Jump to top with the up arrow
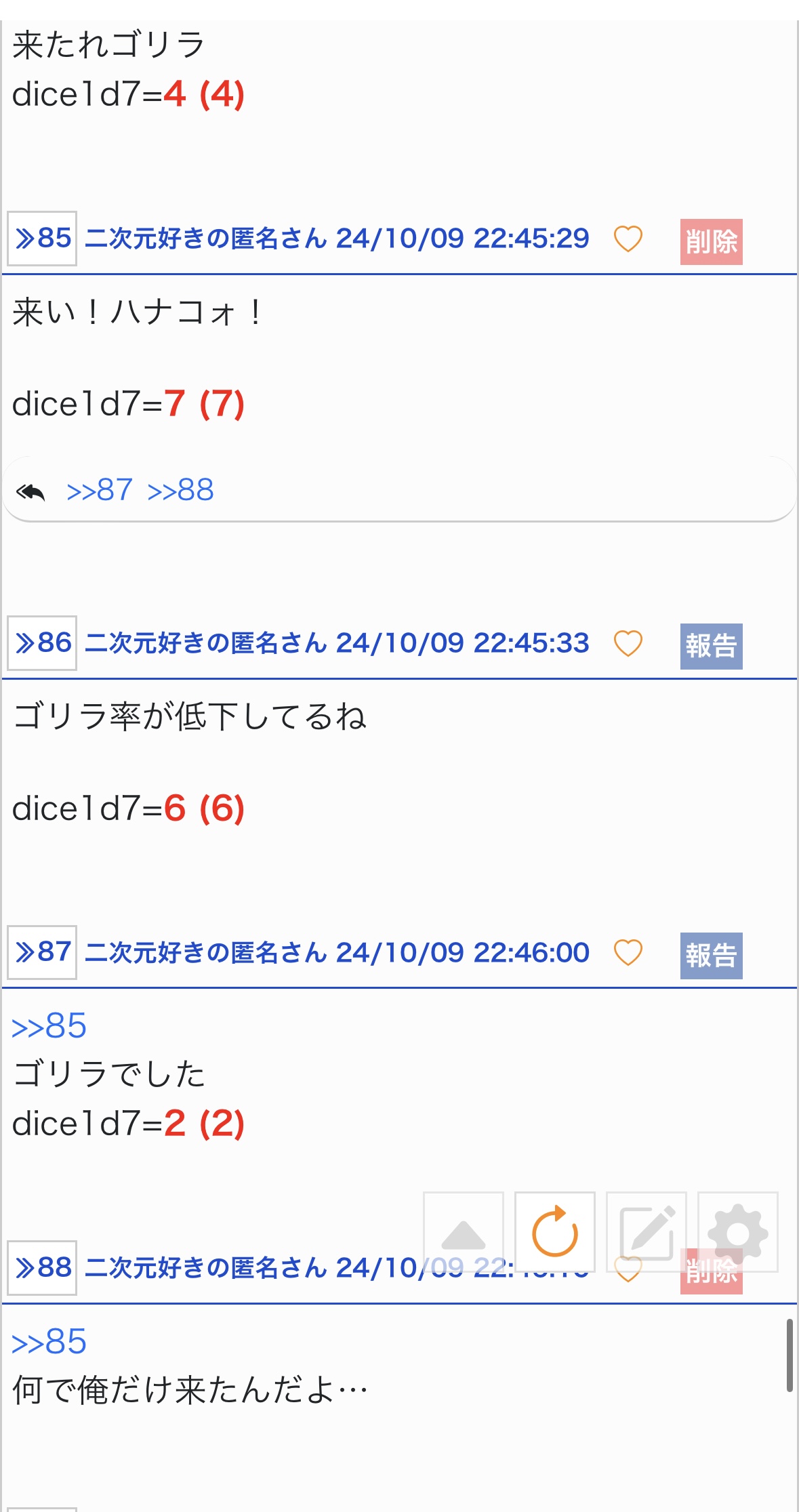Screen dimensions: 799x1512 [x=464, y=1232]
